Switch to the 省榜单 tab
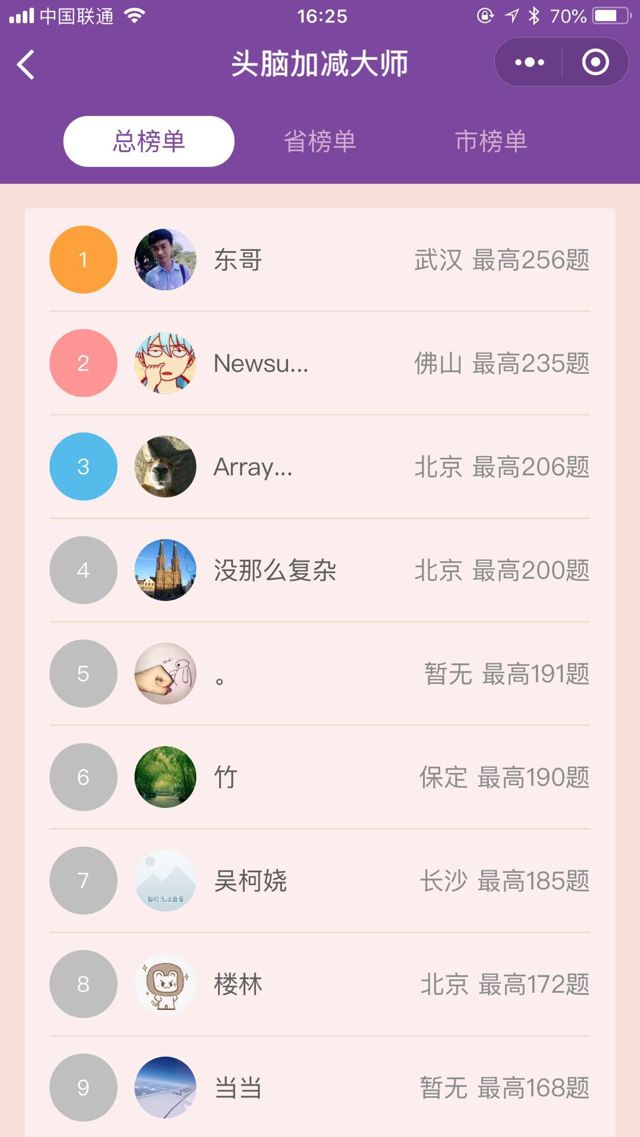 tap(320, 141)
